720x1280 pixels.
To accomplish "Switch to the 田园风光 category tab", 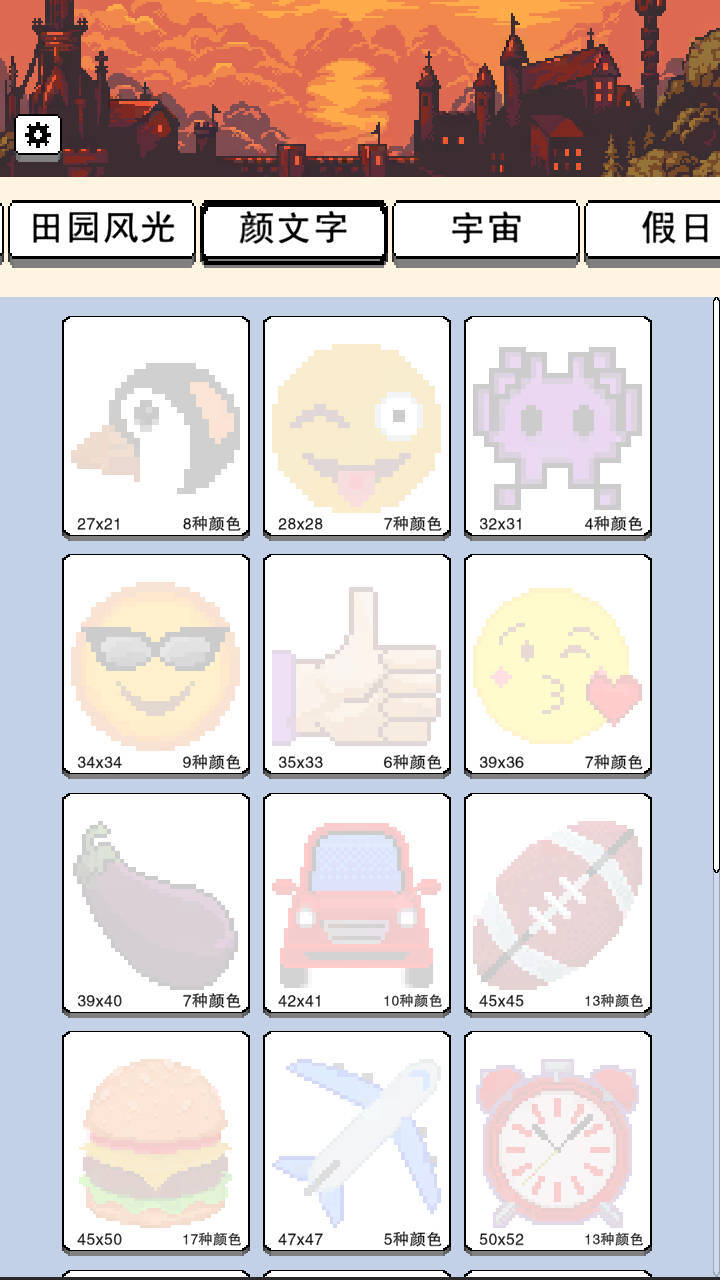I will (103, 229).
